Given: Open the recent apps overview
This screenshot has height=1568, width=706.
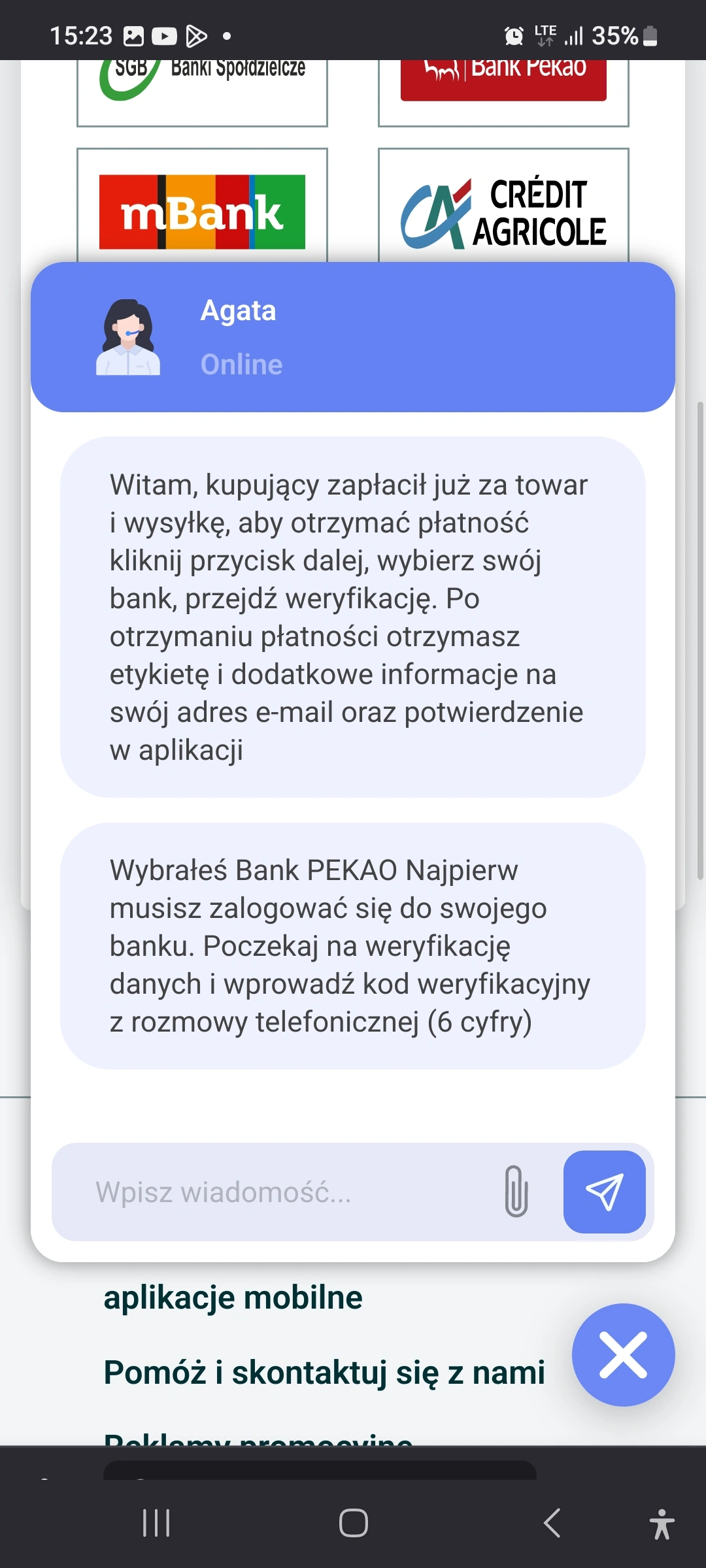Looking at the screenshot, I should 156,1523.
